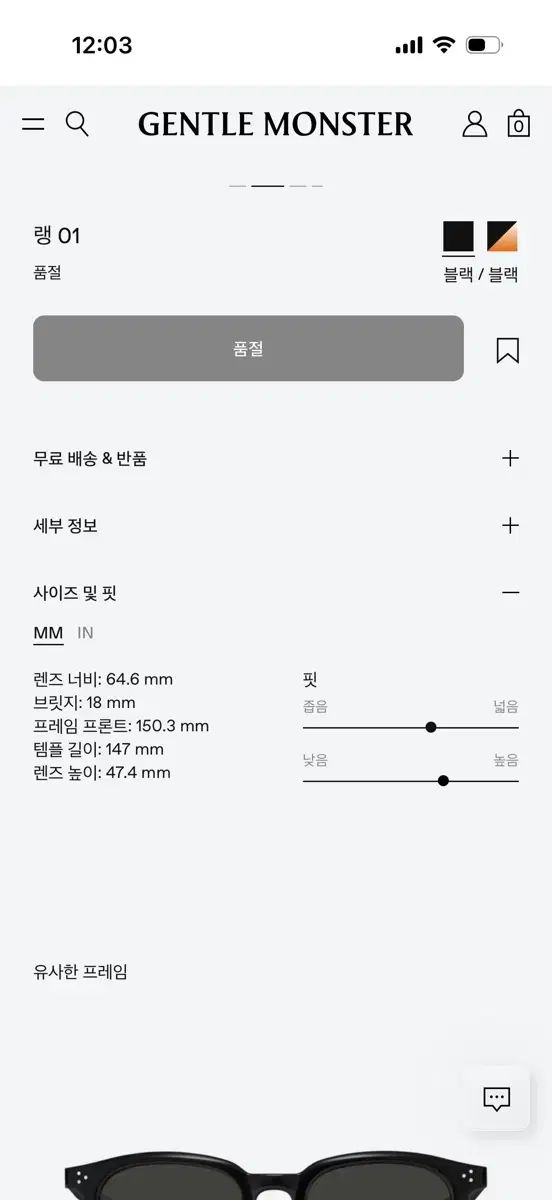Select the MM units tab
This screenshot has height=1200, width=552.
pos(48,633)
